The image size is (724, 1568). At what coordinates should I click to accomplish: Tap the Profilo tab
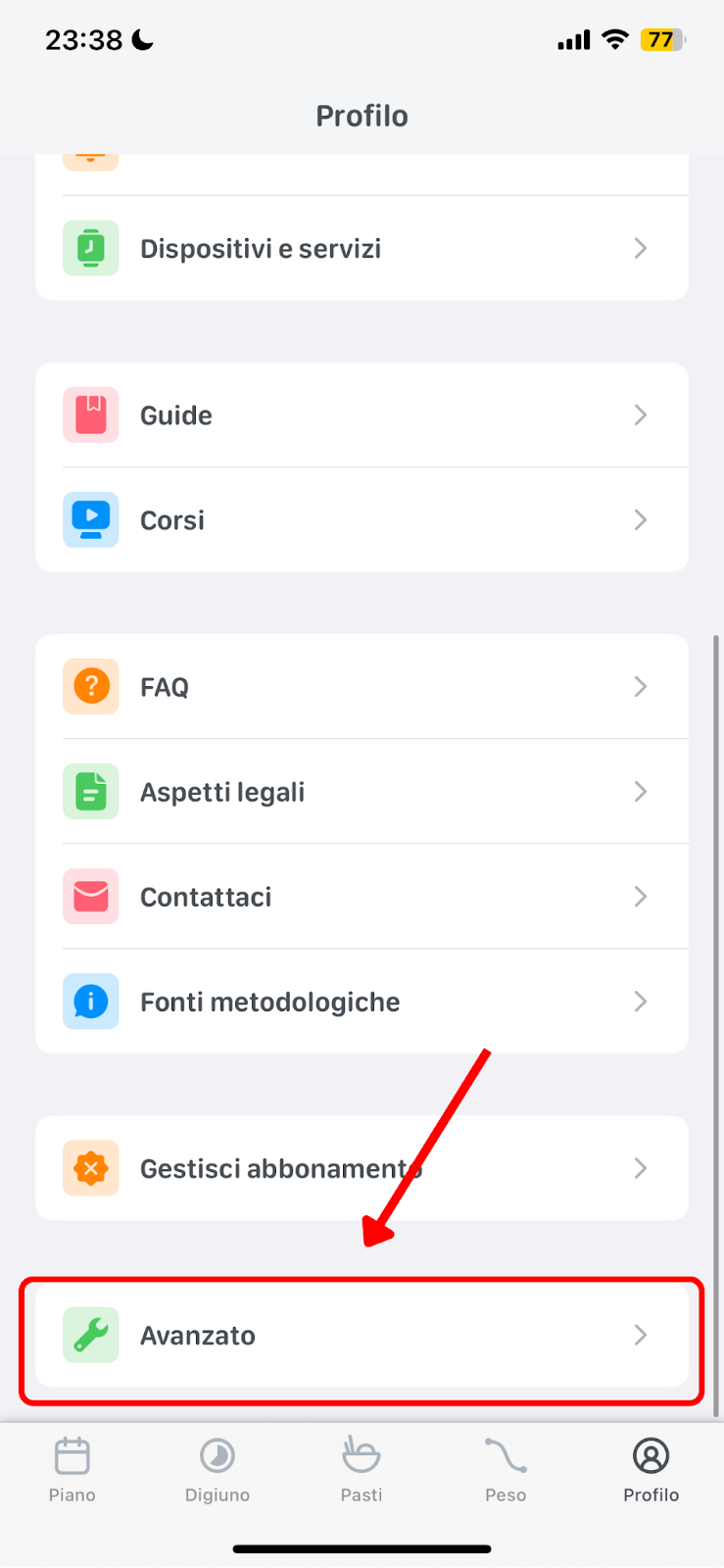652,1469
